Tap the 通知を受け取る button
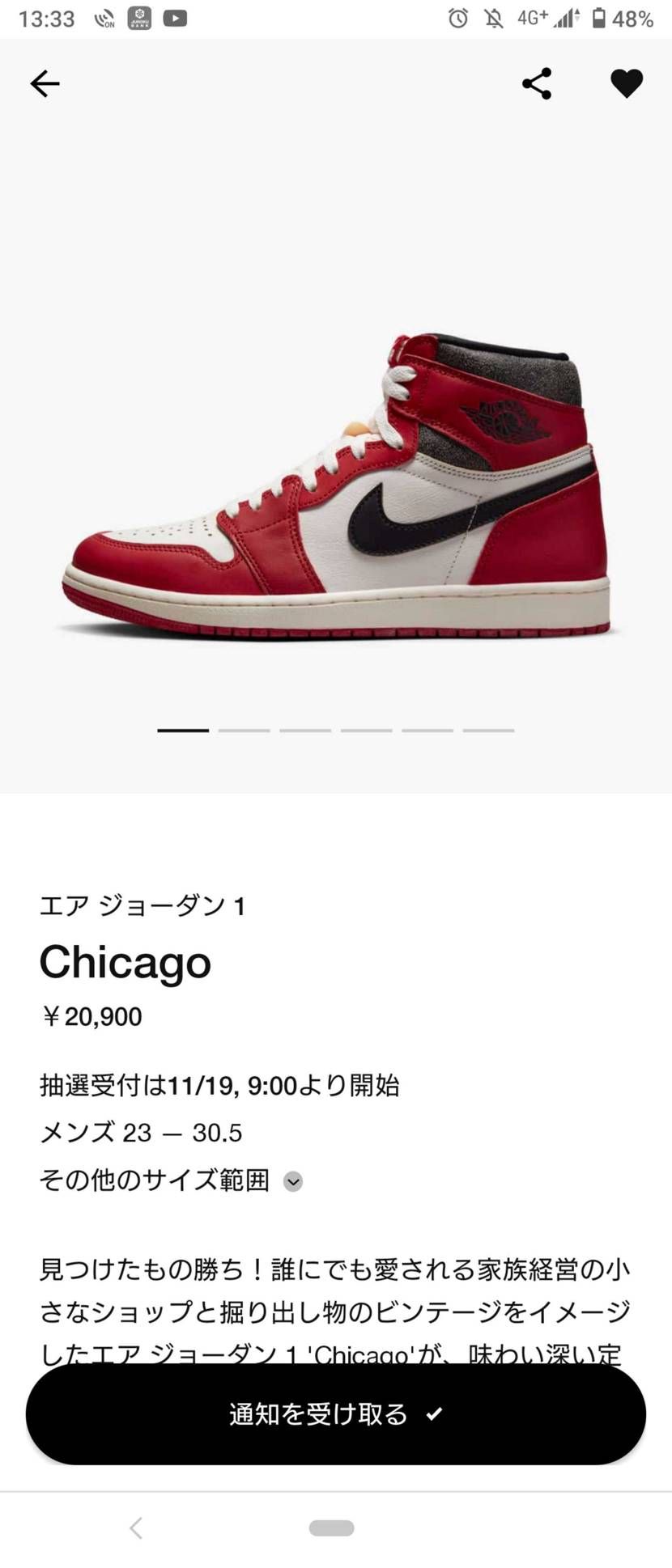The width and height of the screenshot is (672, 1568). (335, 1413)
